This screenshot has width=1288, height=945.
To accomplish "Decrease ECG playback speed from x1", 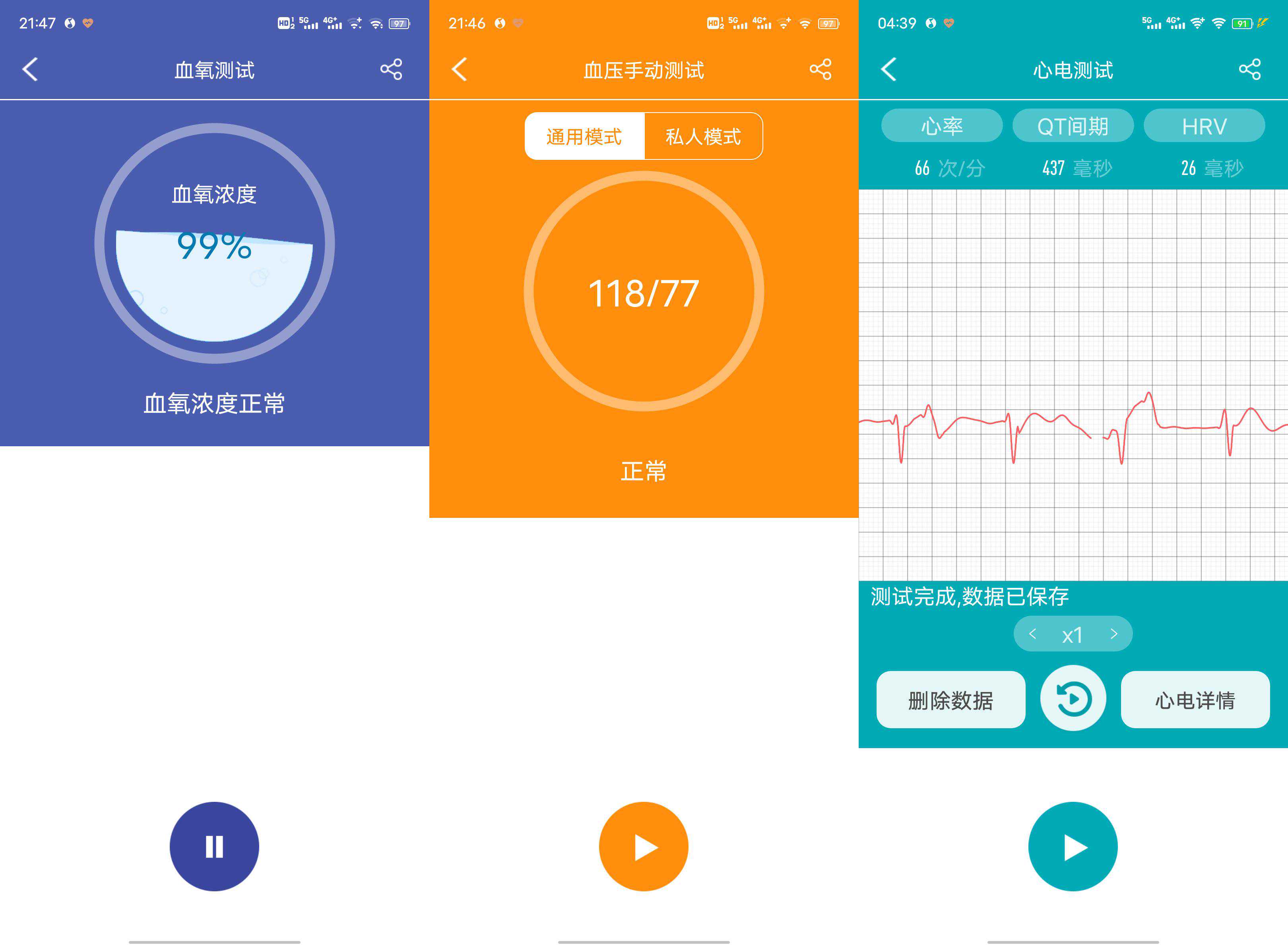I will pos(1032,633).
